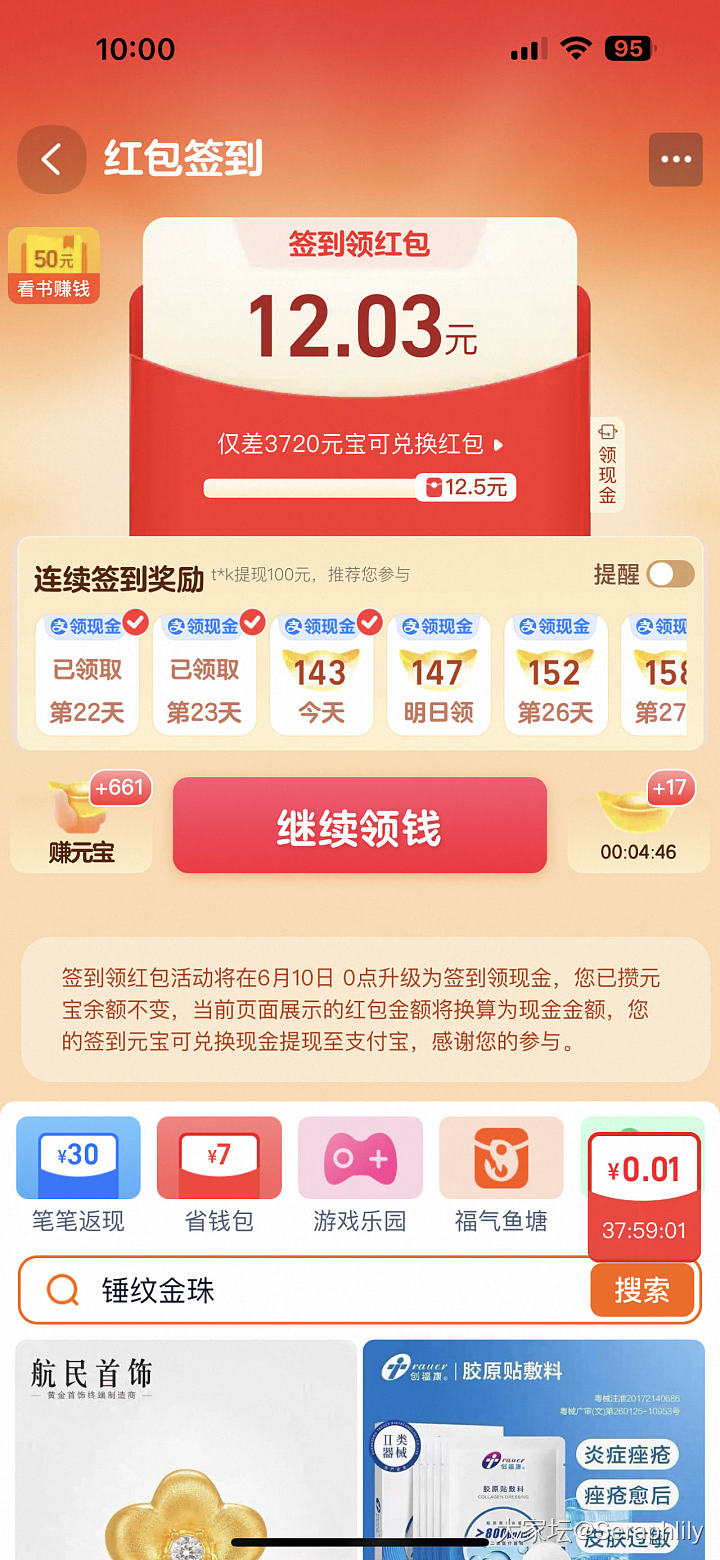The width and height of the screenshot is (720, 1560).
Task: Tap the ¥0.01 countdown red packet
Action: (x=644, y=1195)
